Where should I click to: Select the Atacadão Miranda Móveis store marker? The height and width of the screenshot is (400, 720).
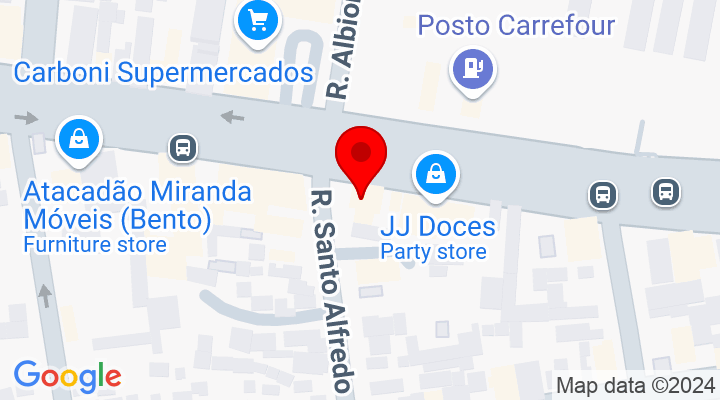pos(78,139)
